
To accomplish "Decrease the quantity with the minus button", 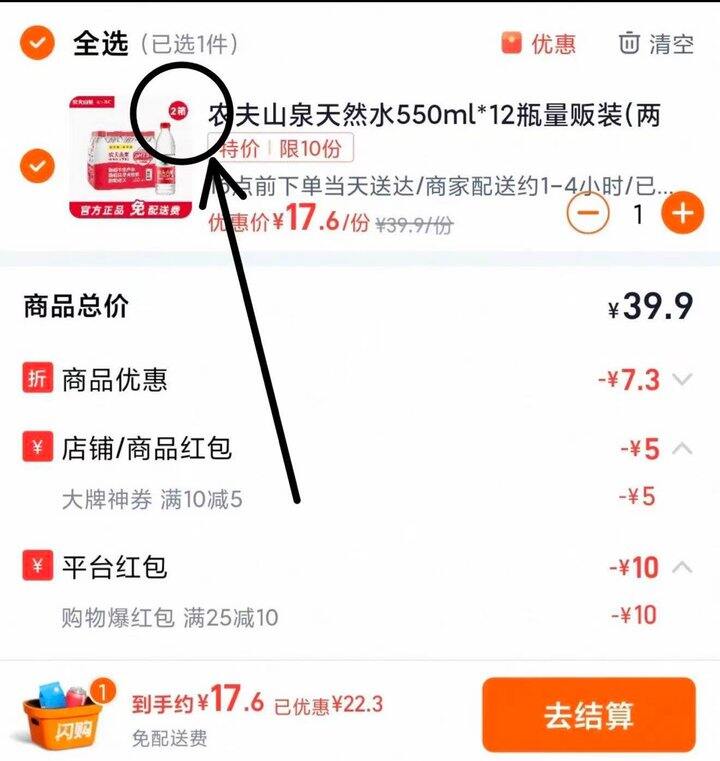I will (588, 213).
